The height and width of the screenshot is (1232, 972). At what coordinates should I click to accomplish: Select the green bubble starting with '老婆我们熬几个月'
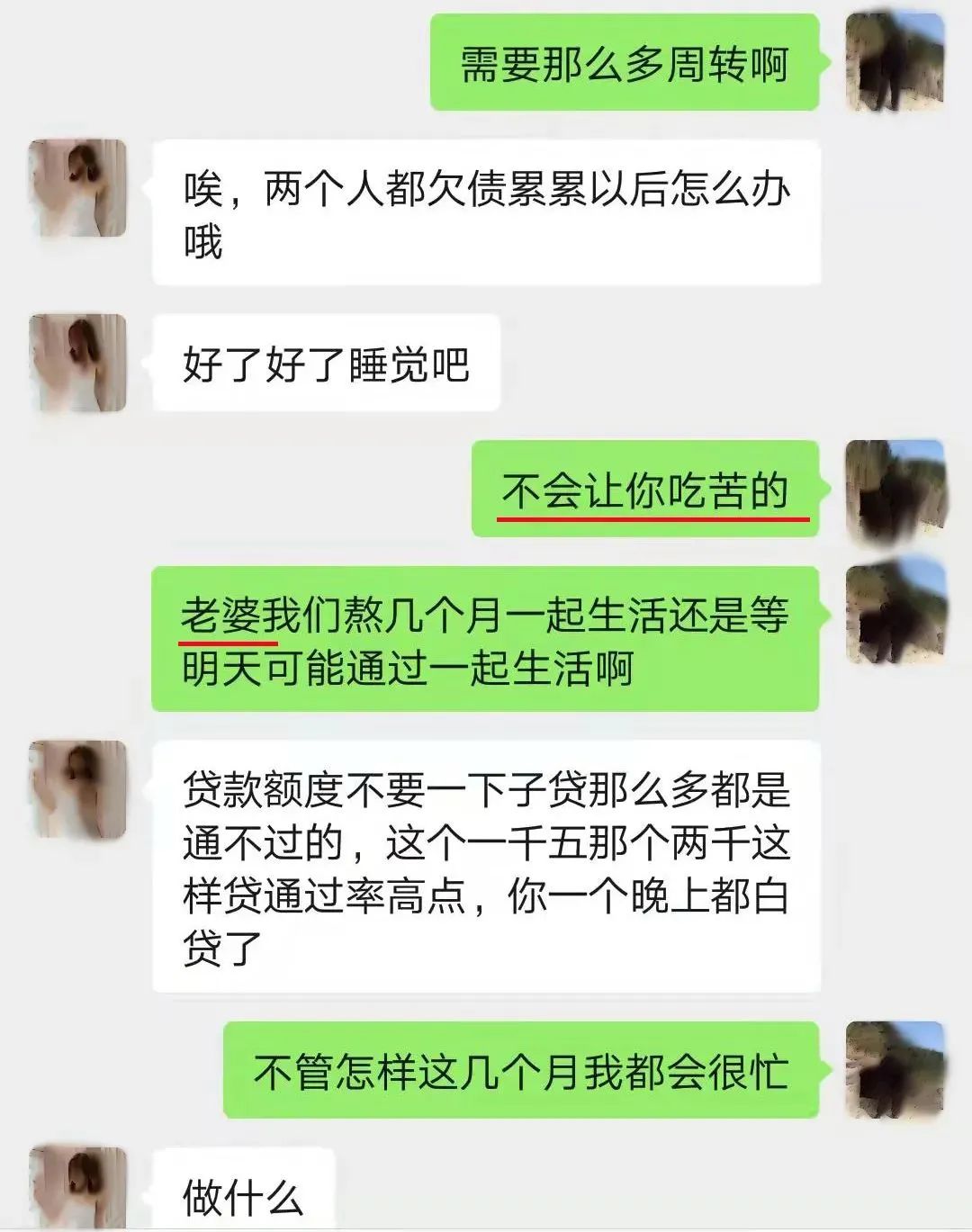tap(490, 639)
